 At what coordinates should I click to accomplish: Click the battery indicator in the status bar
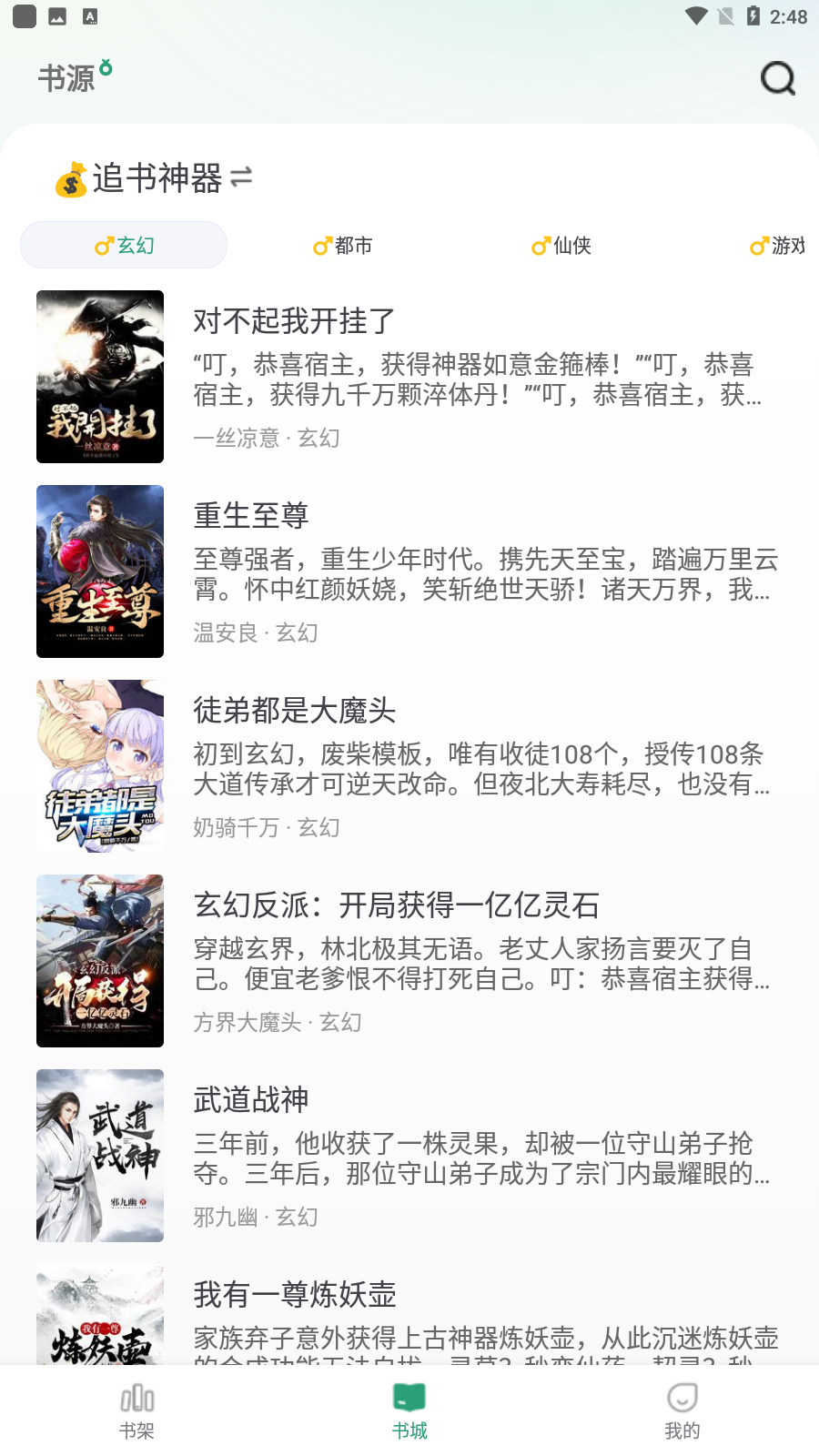tap(751, 15)
